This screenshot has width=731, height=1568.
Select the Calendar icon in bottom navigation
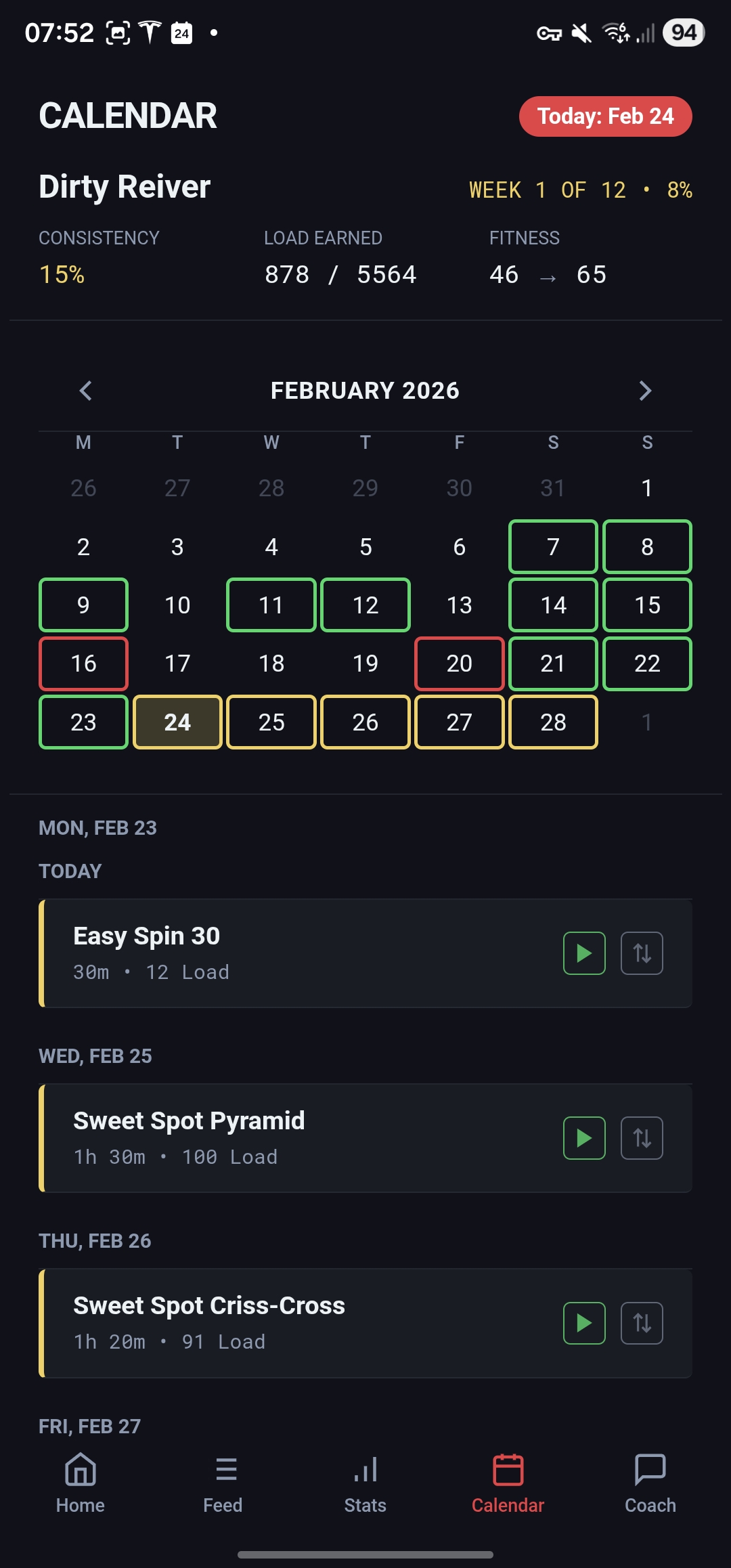(x=508, y=1483)
